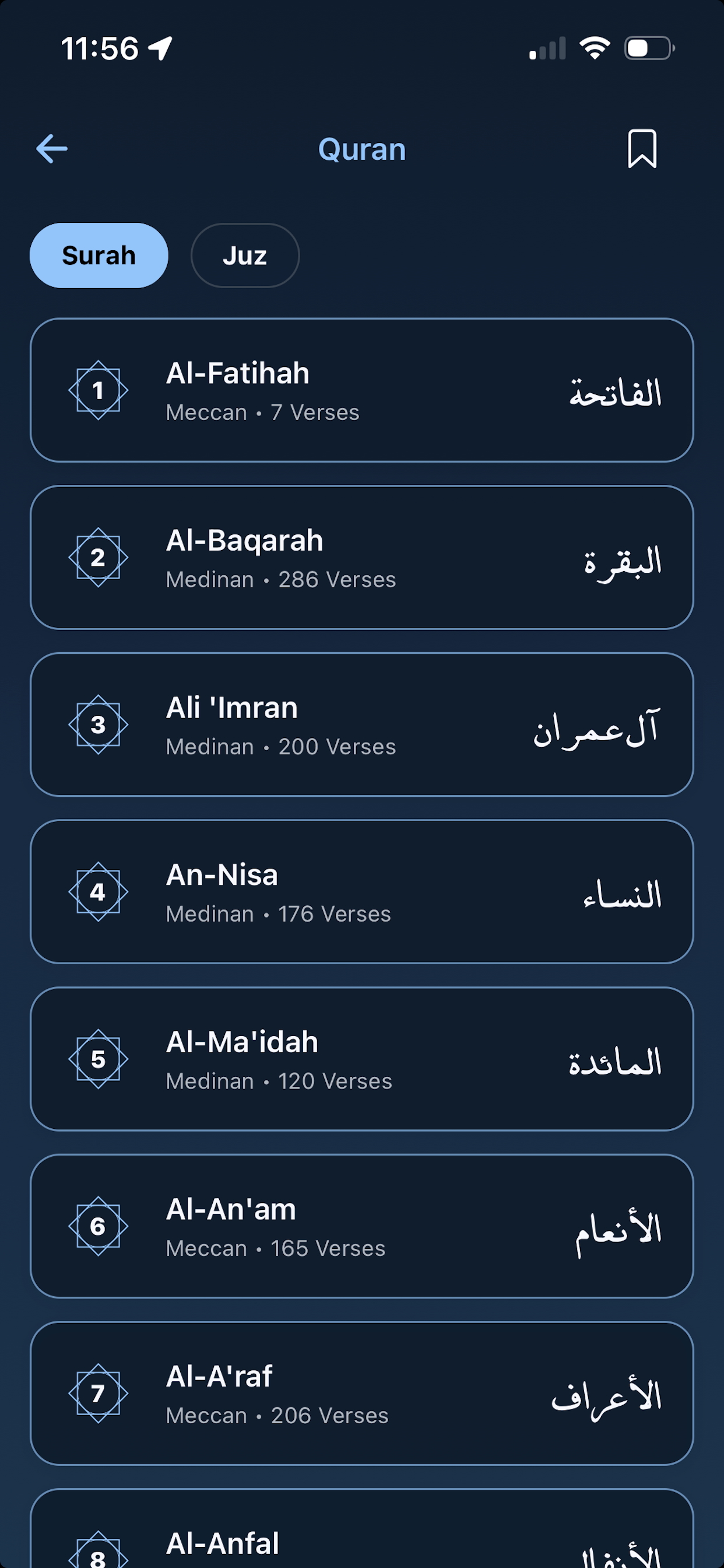Open Surah Al-Fatihah

click(362, 390)
